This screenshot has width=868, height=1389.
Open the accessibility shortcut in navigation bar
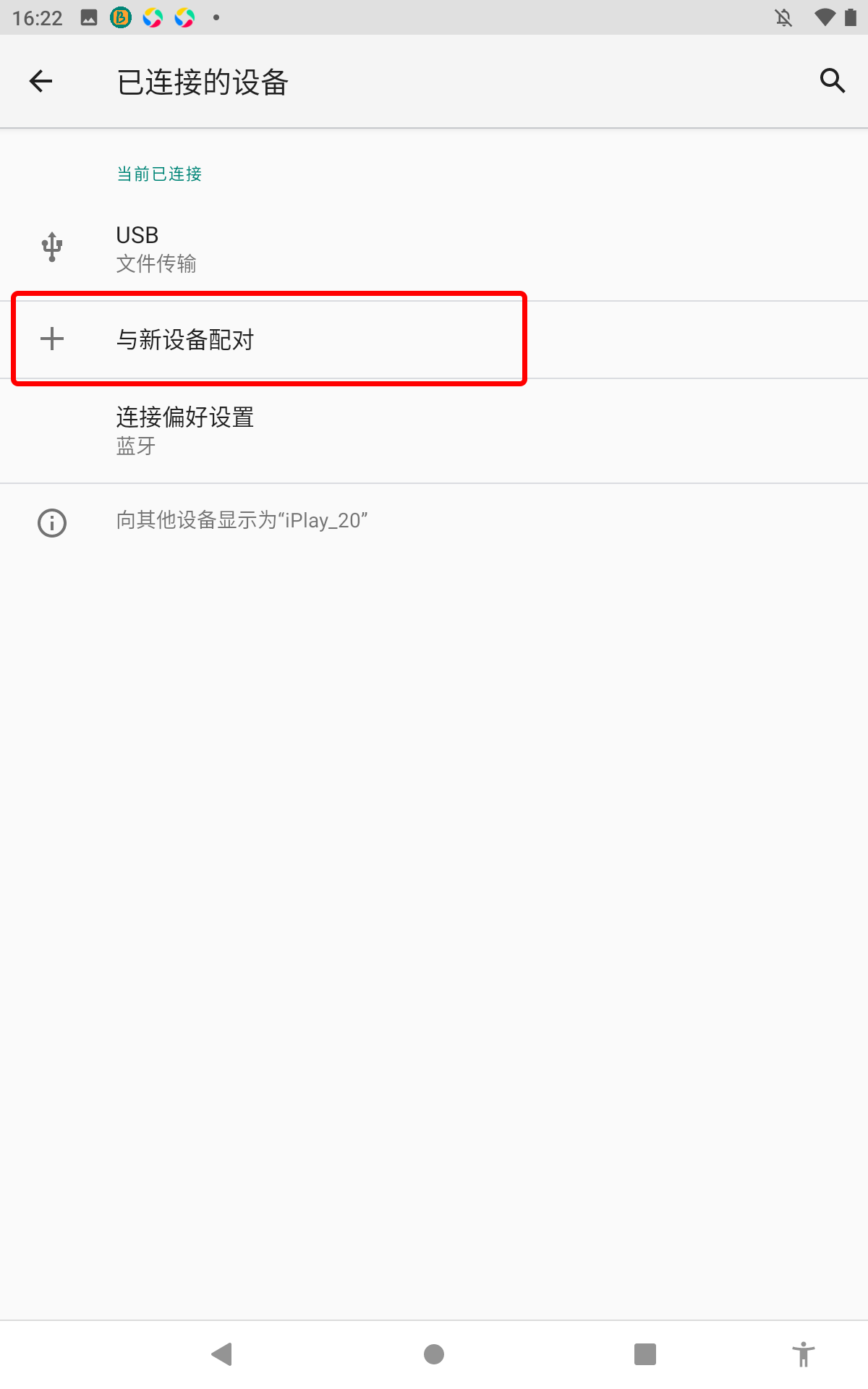(x=803, y=1354)
